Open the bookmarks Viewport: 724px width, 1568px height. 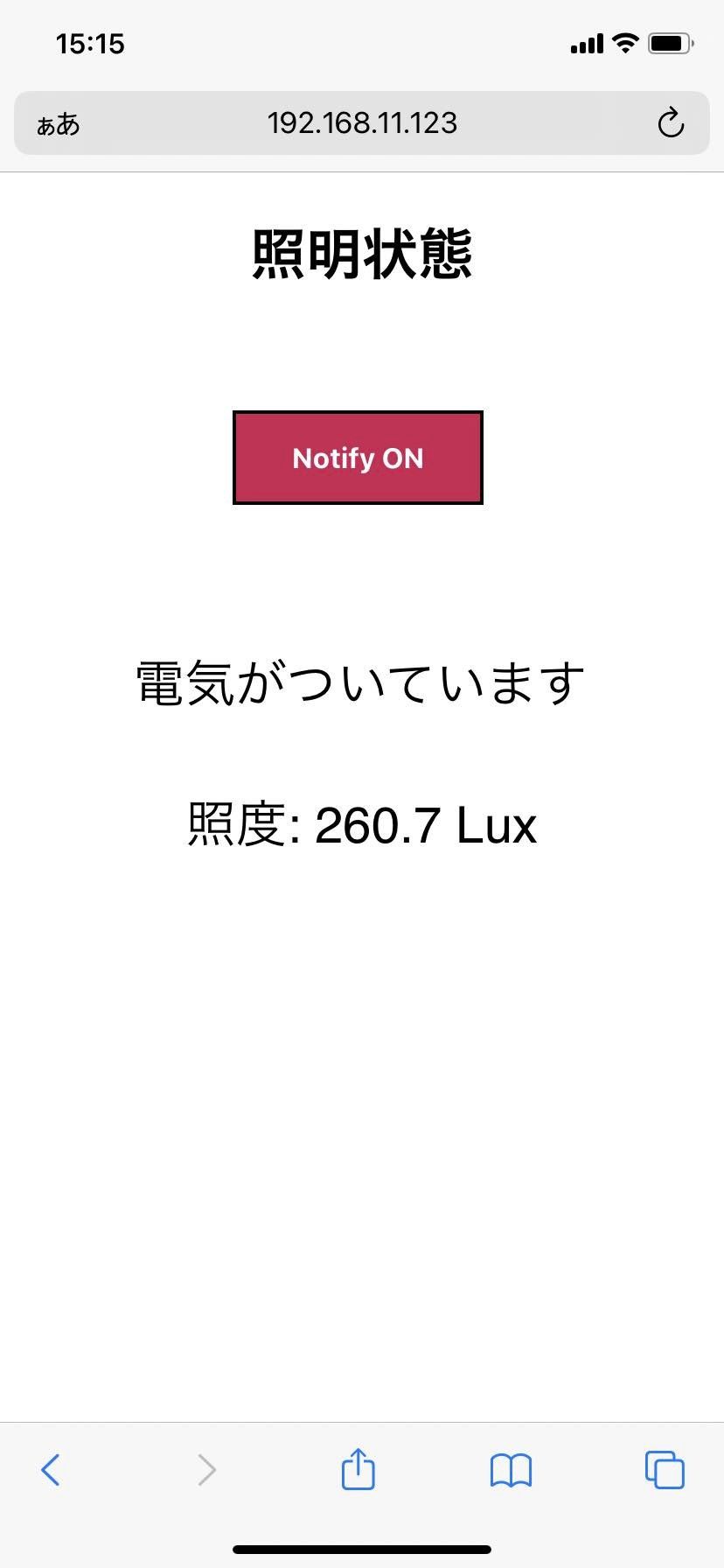[511, 1469]
